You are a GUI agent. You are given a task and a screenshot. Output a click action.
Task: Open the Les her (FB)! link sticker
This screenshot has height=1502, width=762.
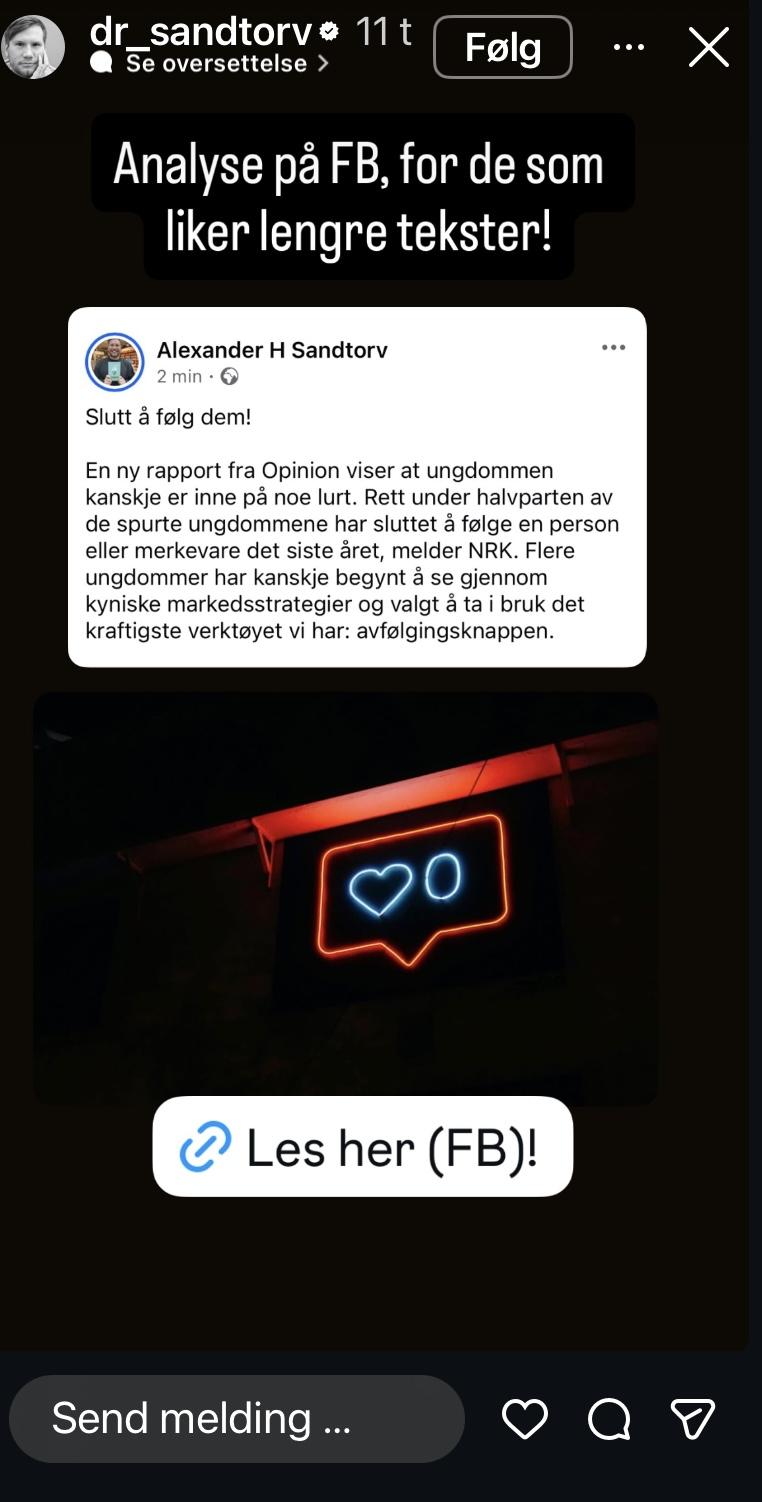[x=362, y=1146]
